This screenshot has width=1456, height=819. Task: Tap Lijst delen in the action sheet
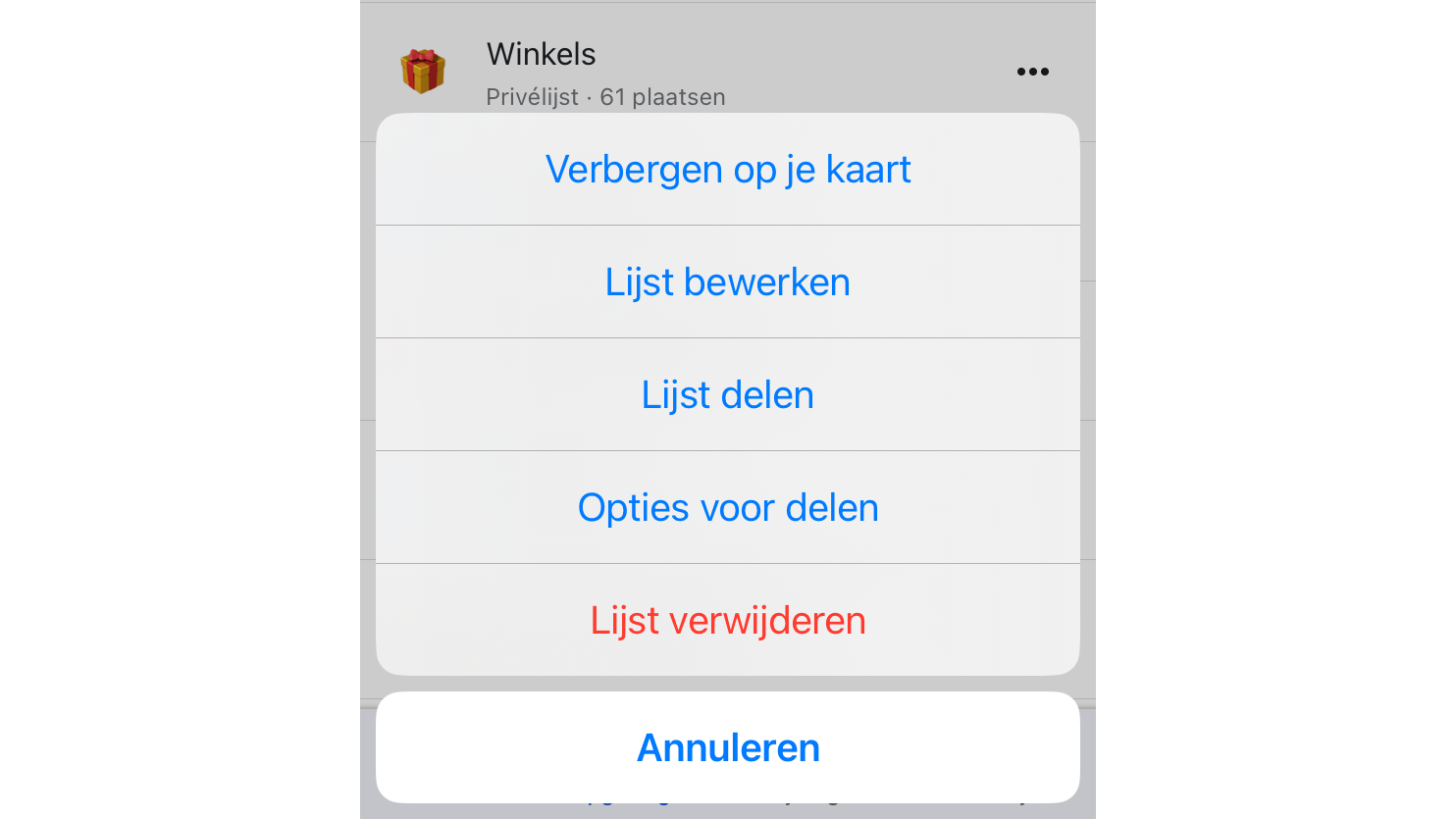pos(728,395)
